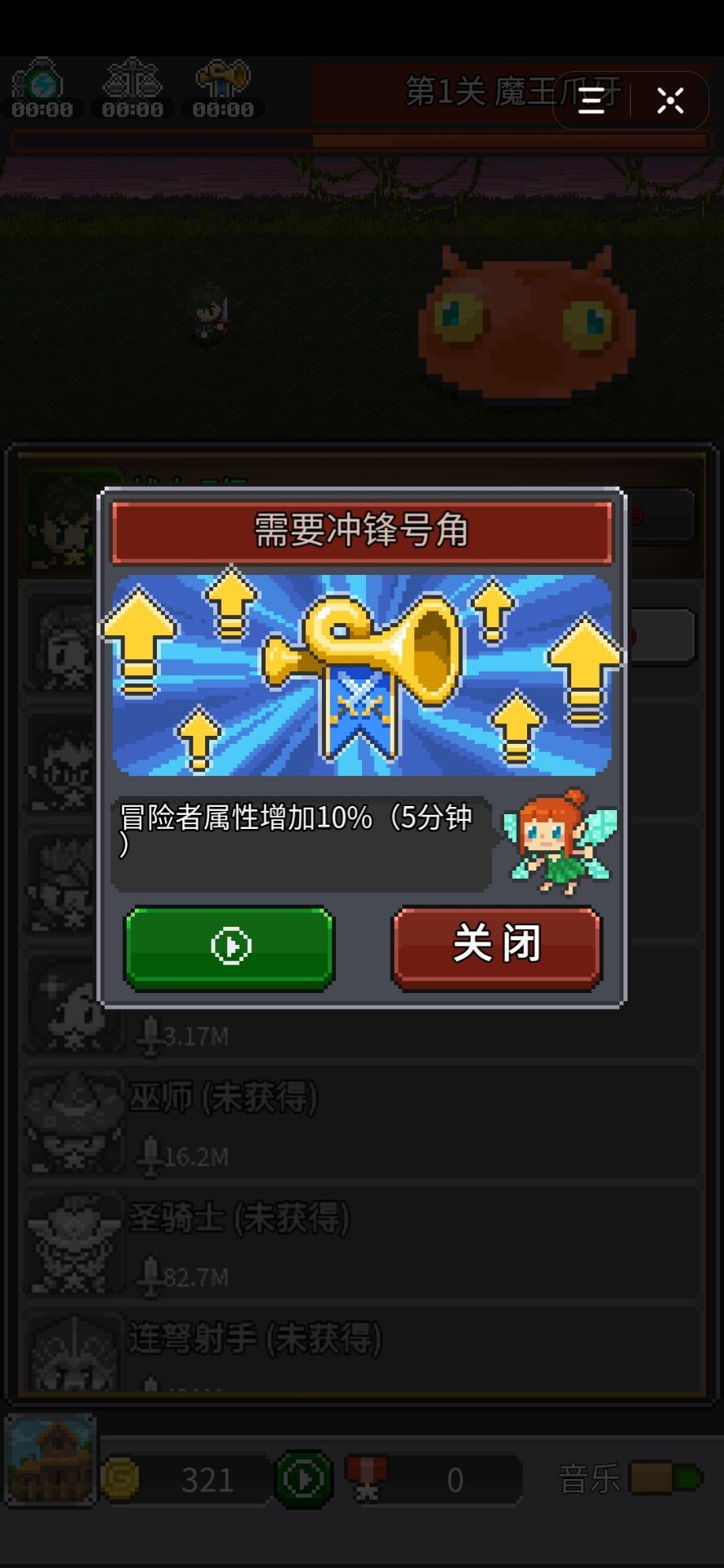
Task: Watch the ad to get the charge horn
Action: 229,947
